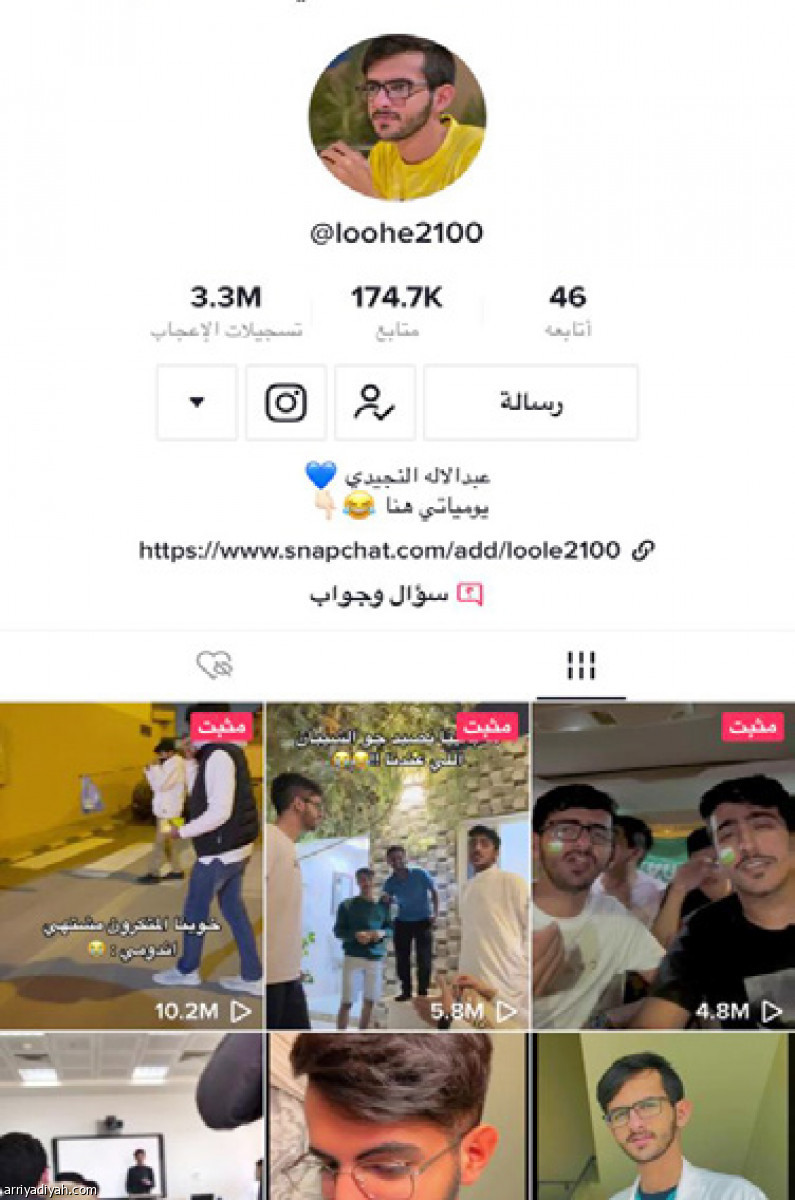The height and width of the screenshot is (1200, 795).
Task: Open pinned video with 4.8M views
Action: (663, 865)
